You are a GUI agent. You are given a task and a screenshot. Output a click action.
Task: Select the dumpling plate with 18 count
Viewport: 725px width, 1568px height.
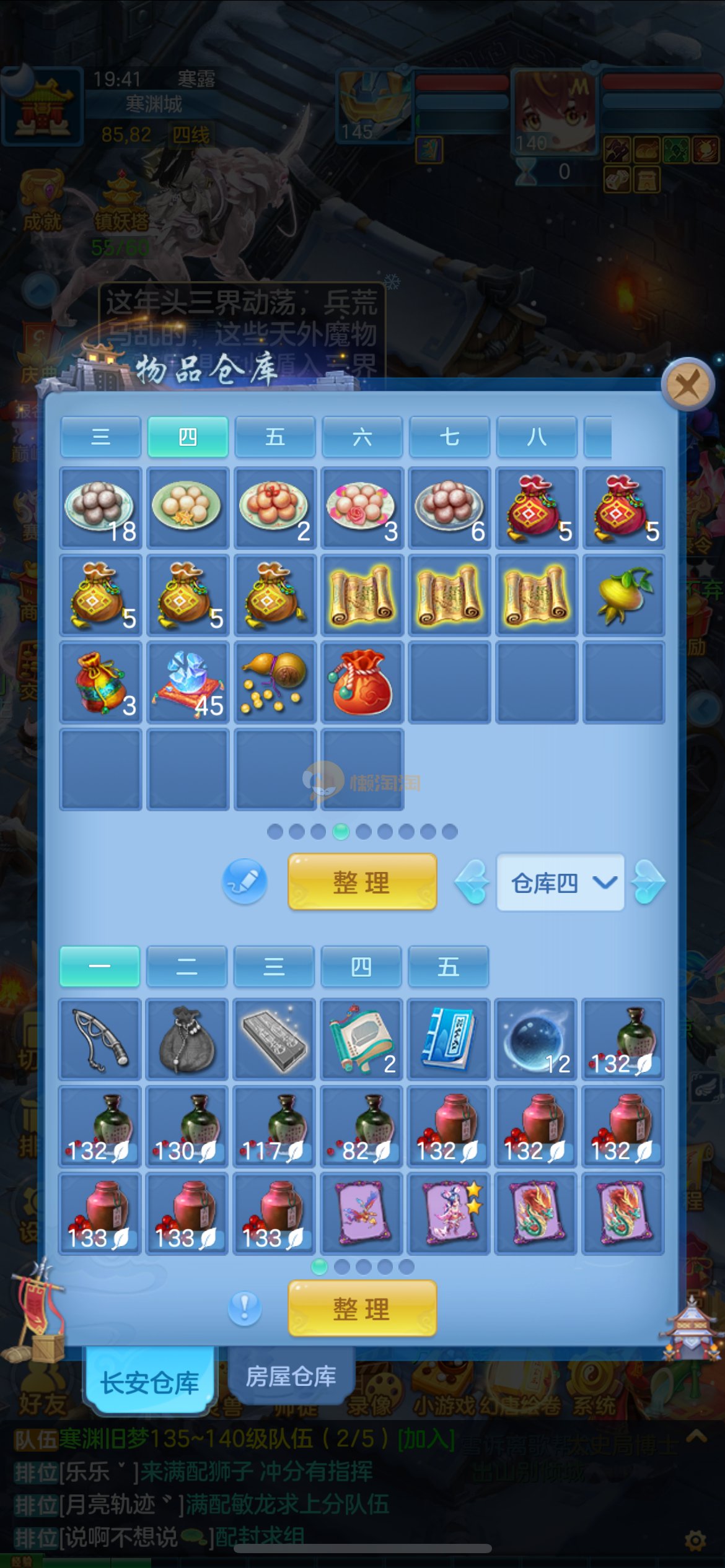tap(100, 507)
